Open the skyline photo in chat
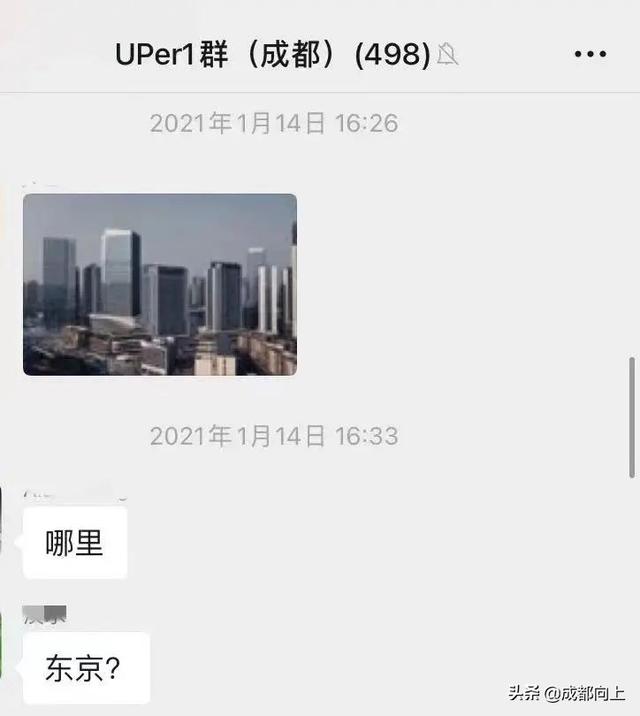 click(x=160, y=285)
